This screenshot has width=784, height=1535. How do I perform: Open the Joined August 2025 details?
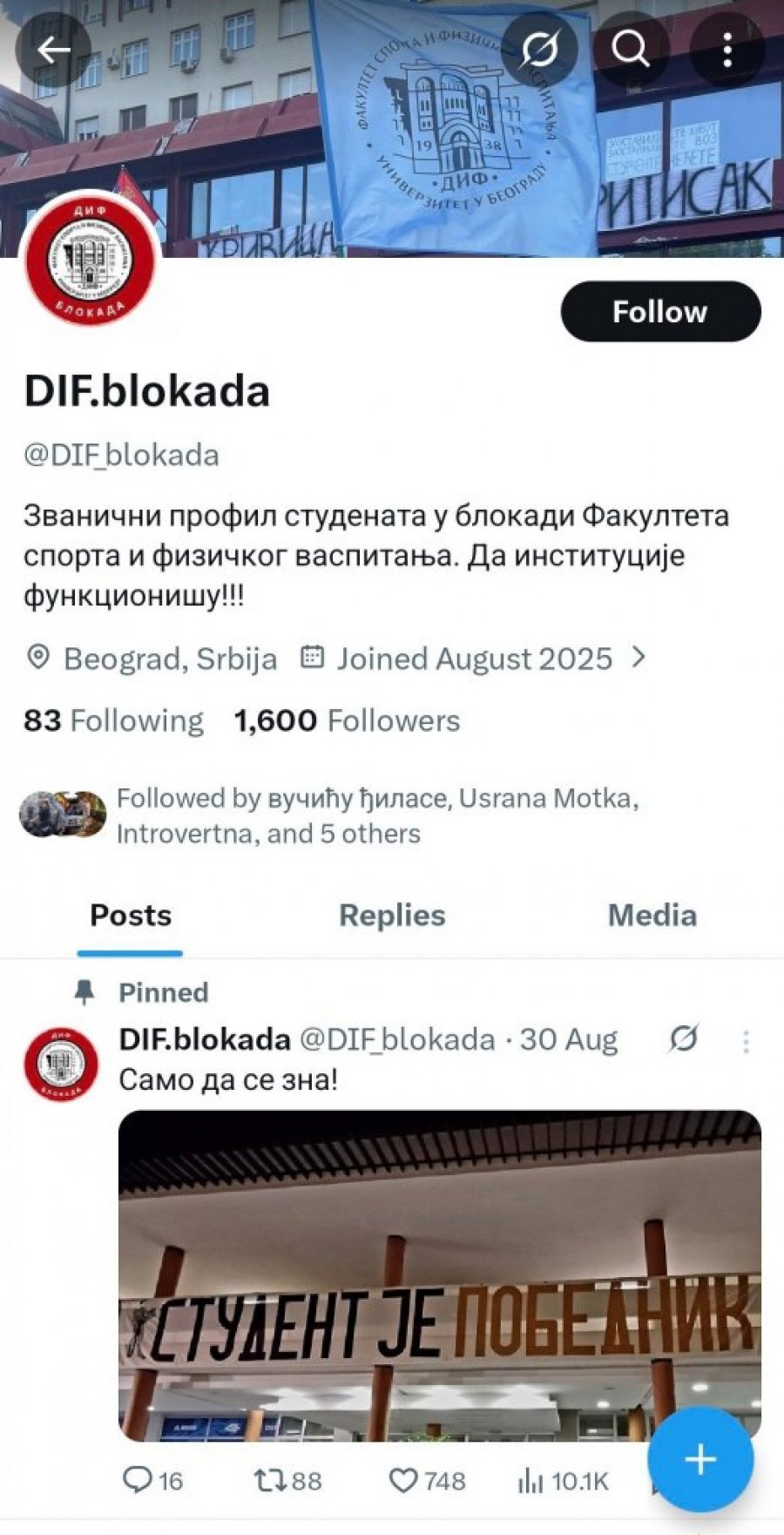tap(473, 659)
